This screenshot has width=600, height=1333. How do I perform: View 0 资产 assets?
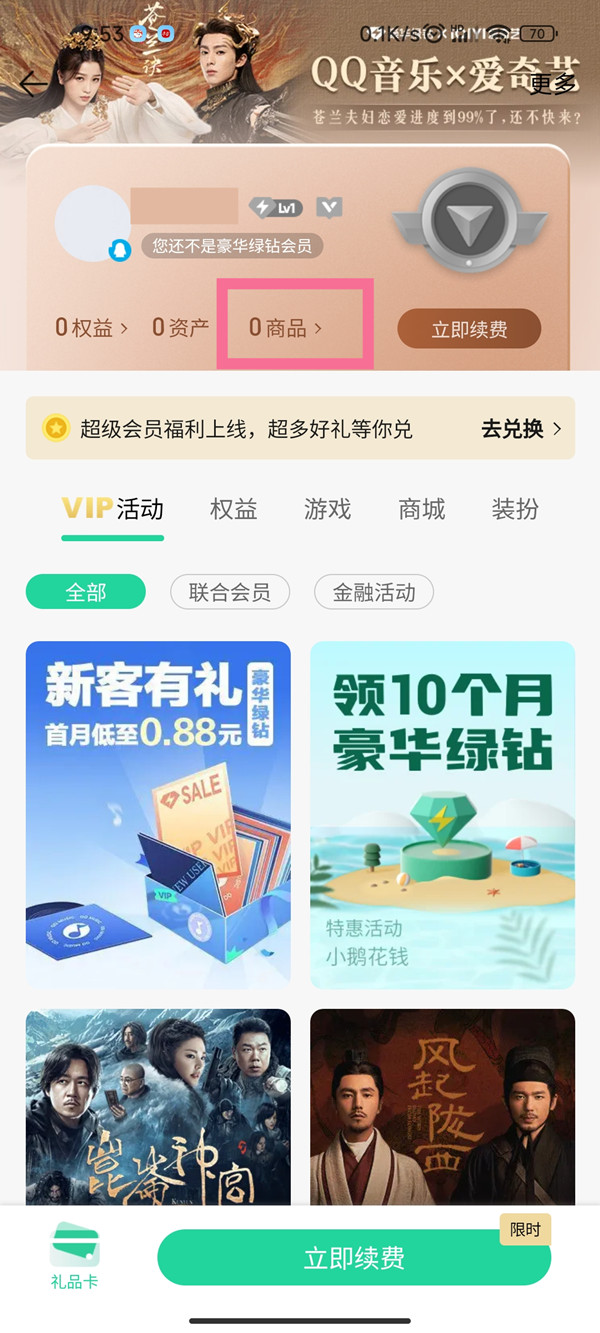pos(180,327)
